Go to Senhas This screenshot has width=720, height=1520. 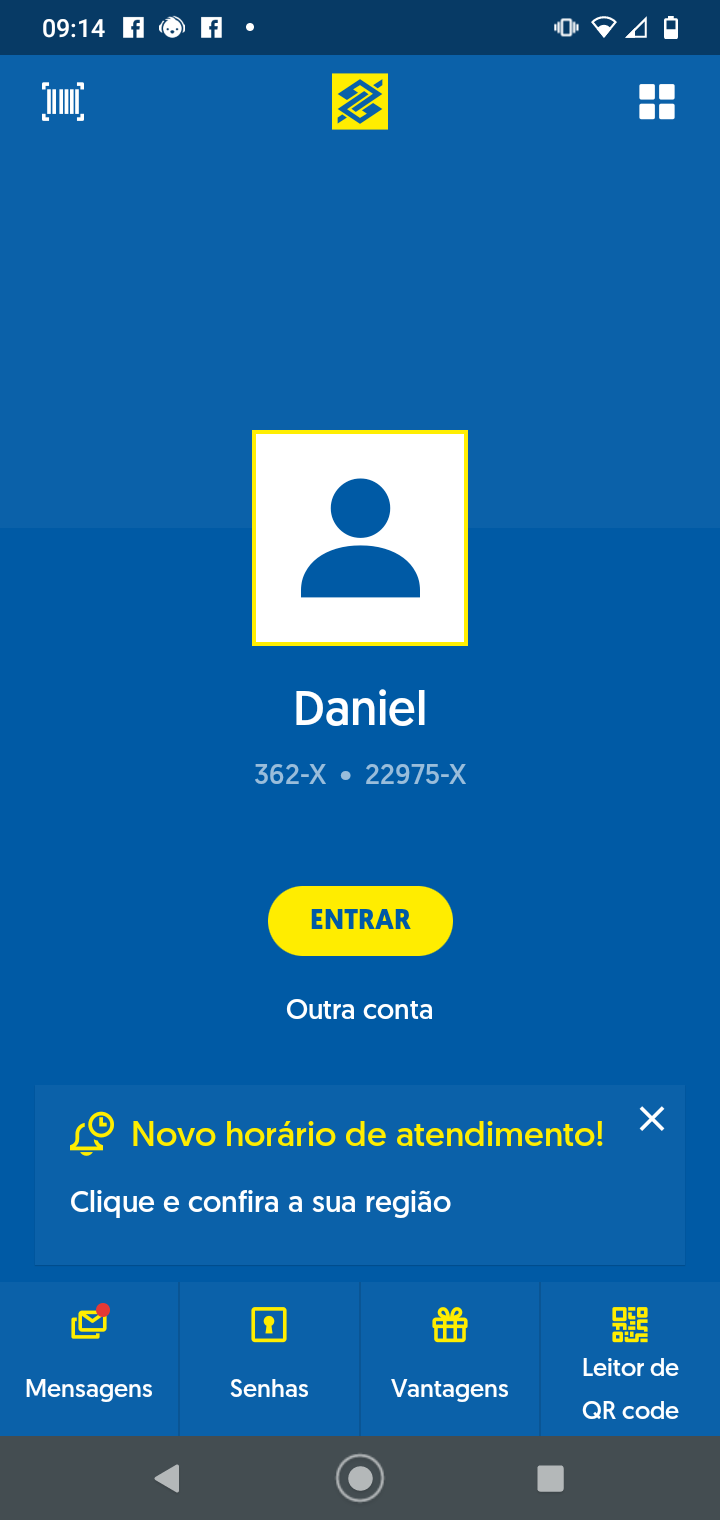pyautogui.click(x=269, y=1355)
